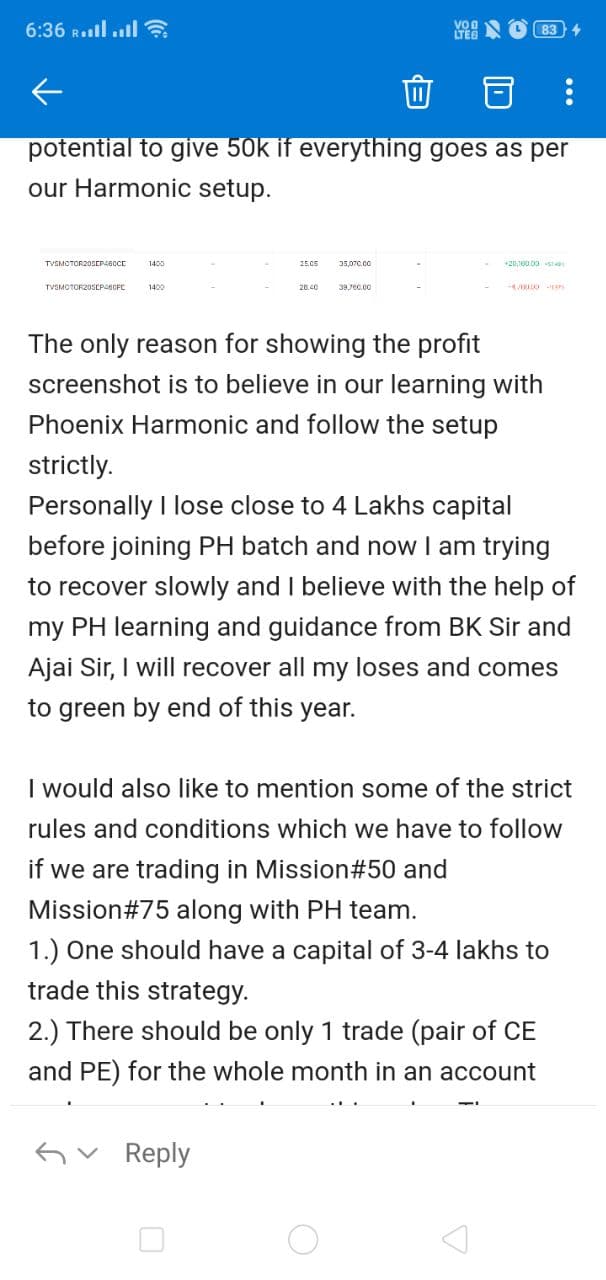Go back to the inbox
The width and height of the screenshot is (606, 1280).
tap(47, 93)
